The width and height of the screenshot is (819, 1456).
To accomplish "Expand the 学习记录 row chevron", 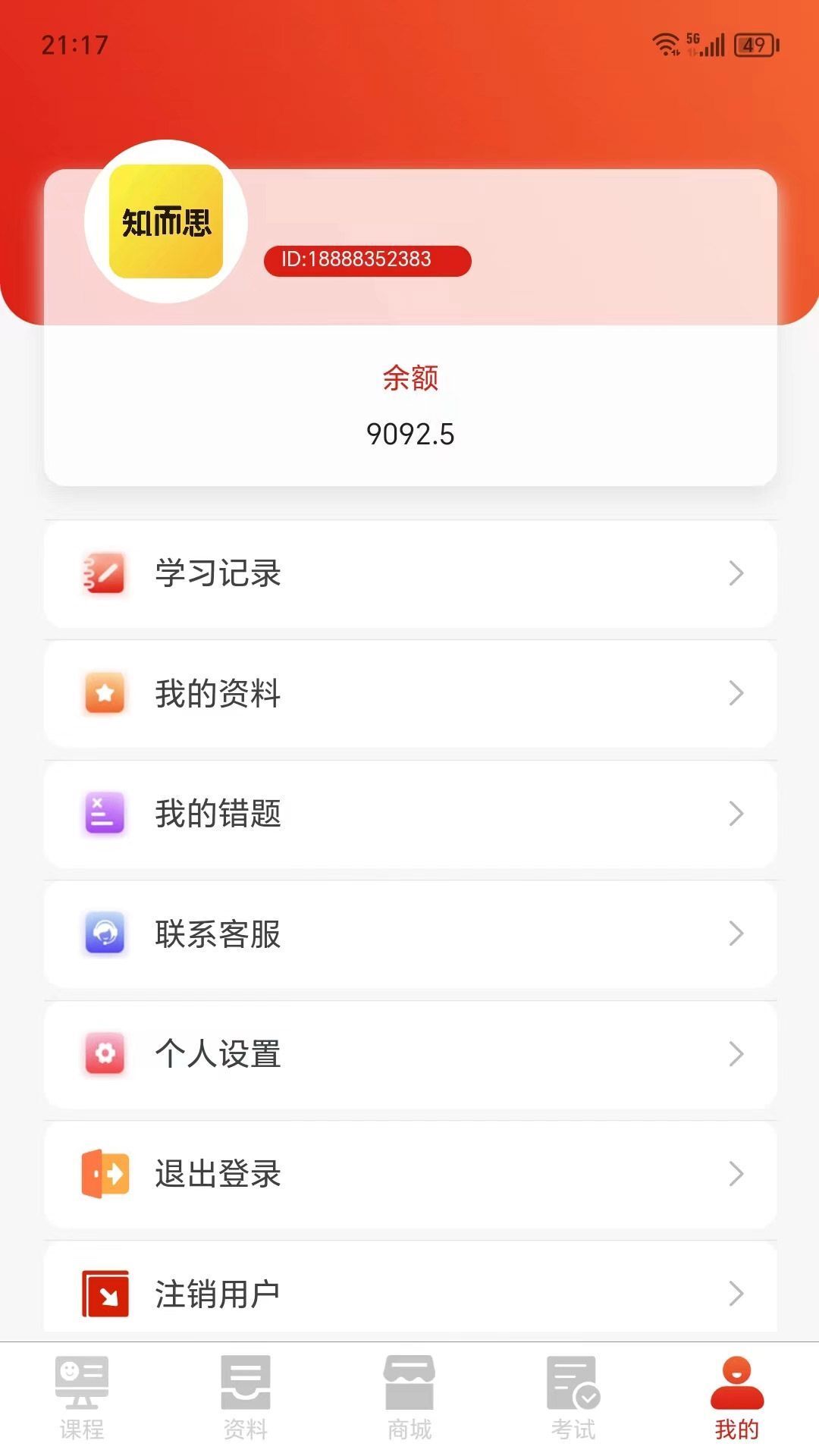I will [x=736, y=574].
